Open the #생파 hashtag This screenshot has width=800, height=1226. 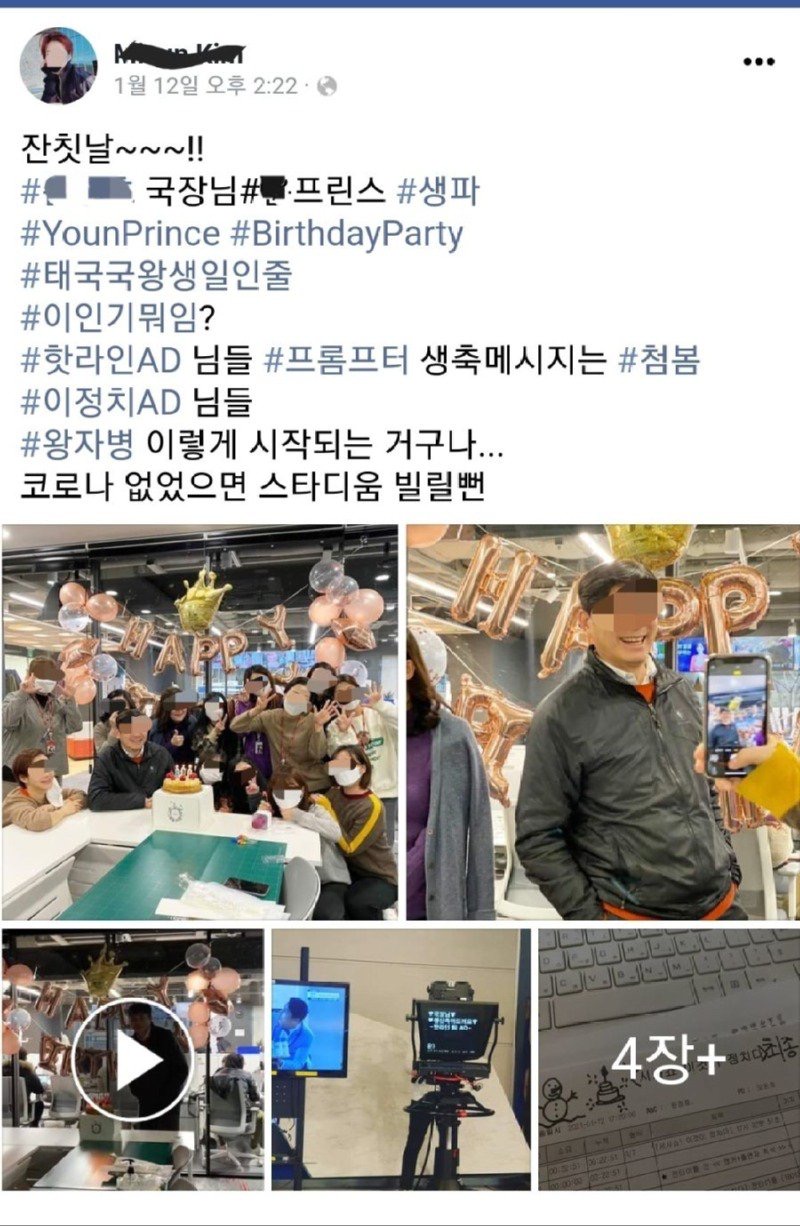pos(438,190)
